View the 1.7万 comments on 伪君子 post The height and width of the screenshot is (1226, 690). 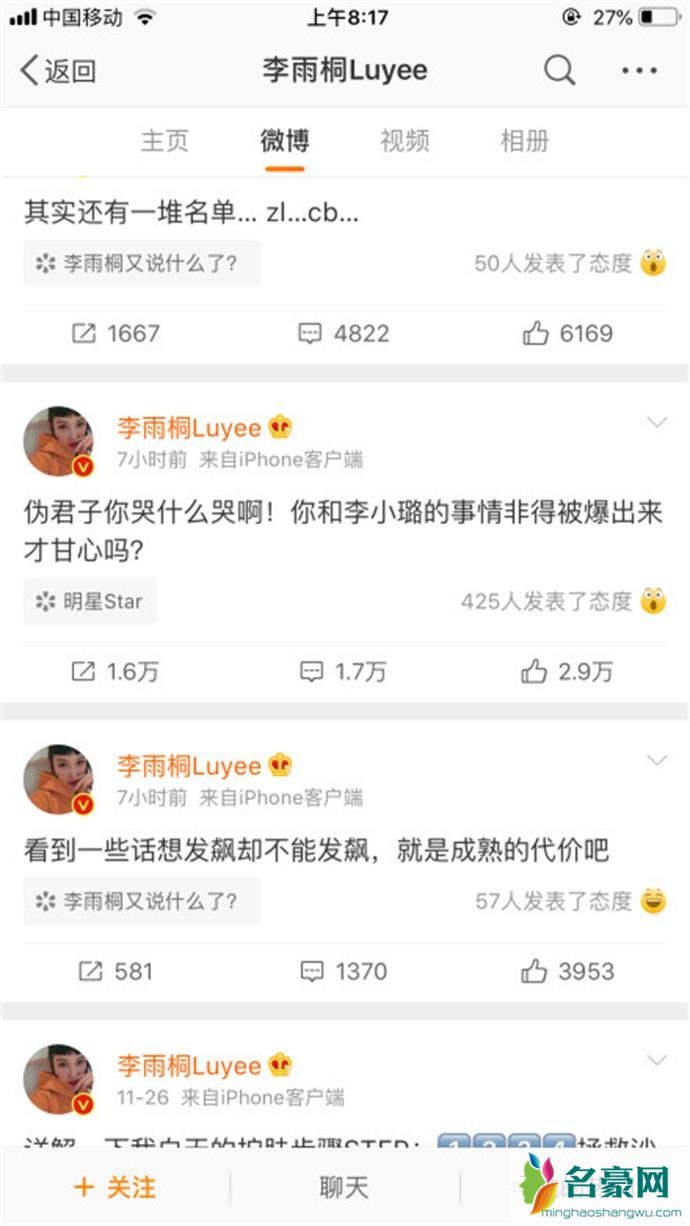click(344, 672)
